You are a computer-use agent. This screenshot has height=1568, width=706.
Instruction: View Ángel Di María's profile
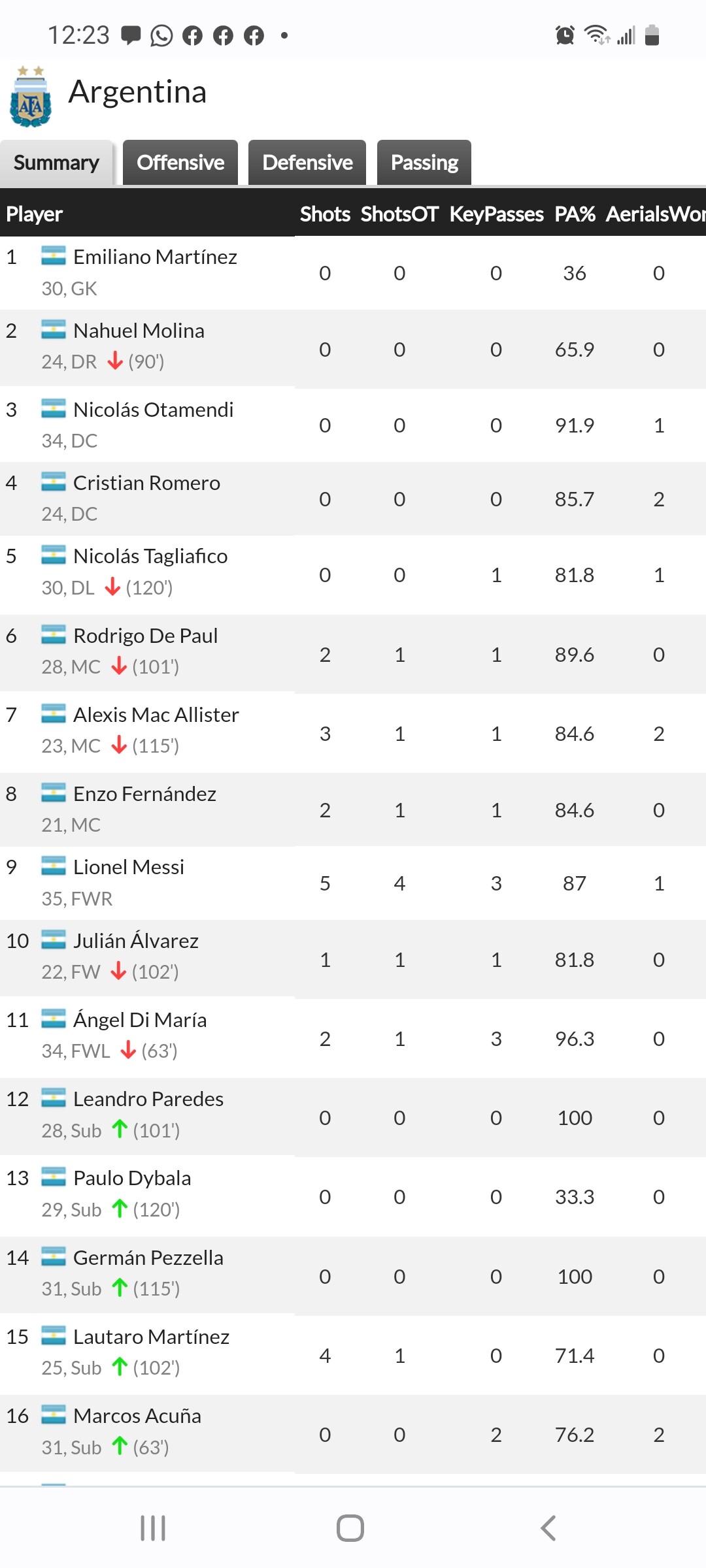click(140, 1020)
